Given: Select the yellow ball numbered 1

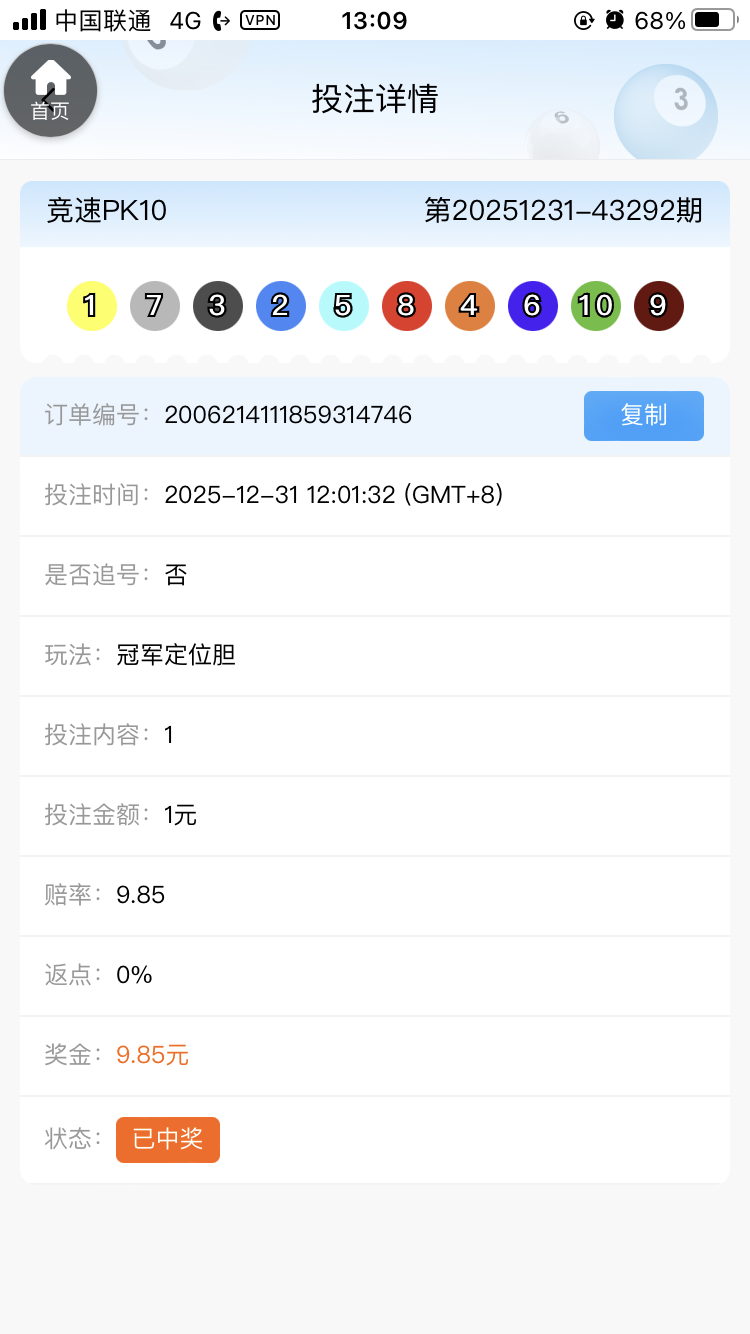Looking at the screenshot, I should [x=91, y=306].
